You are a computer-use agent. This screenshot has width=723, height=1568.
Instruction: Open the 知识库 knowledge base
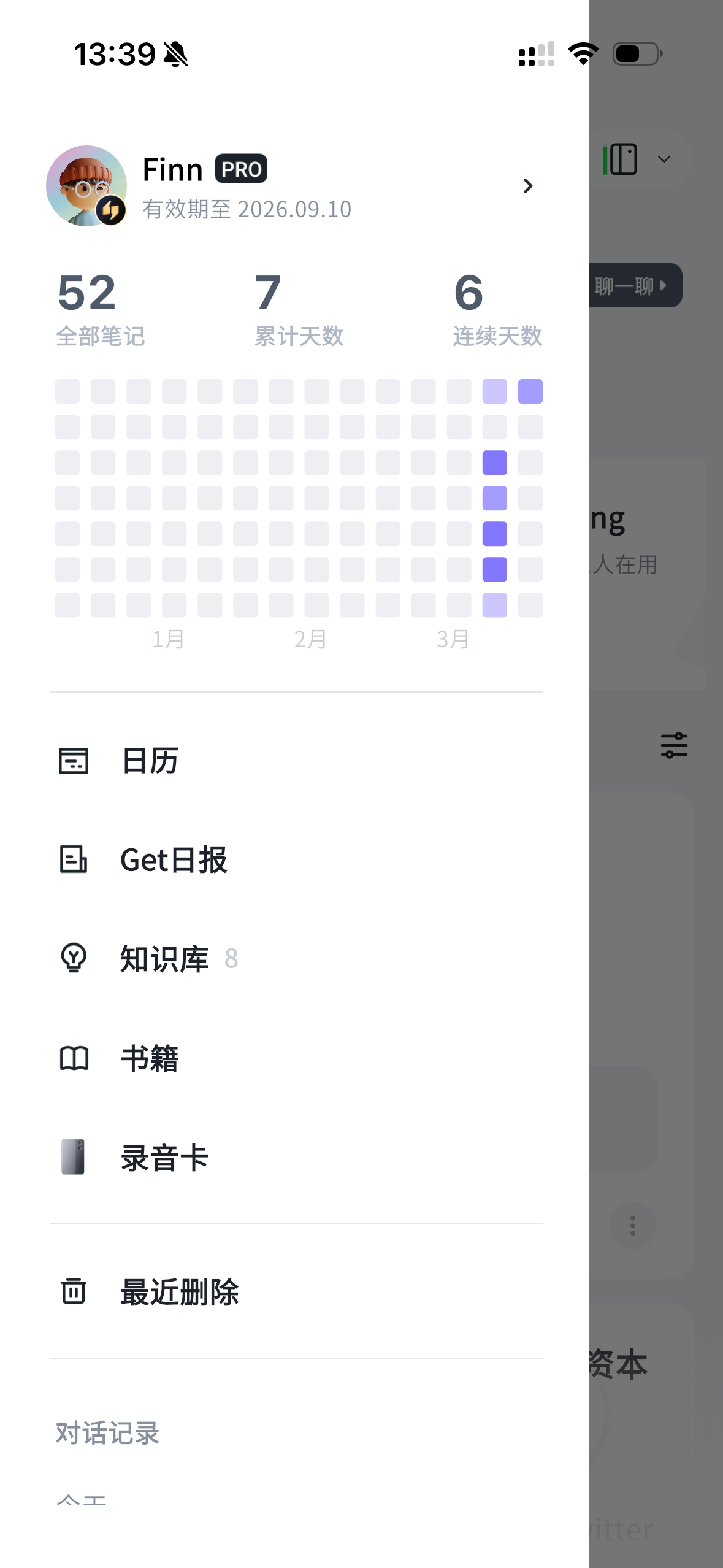tap(164, 959)
